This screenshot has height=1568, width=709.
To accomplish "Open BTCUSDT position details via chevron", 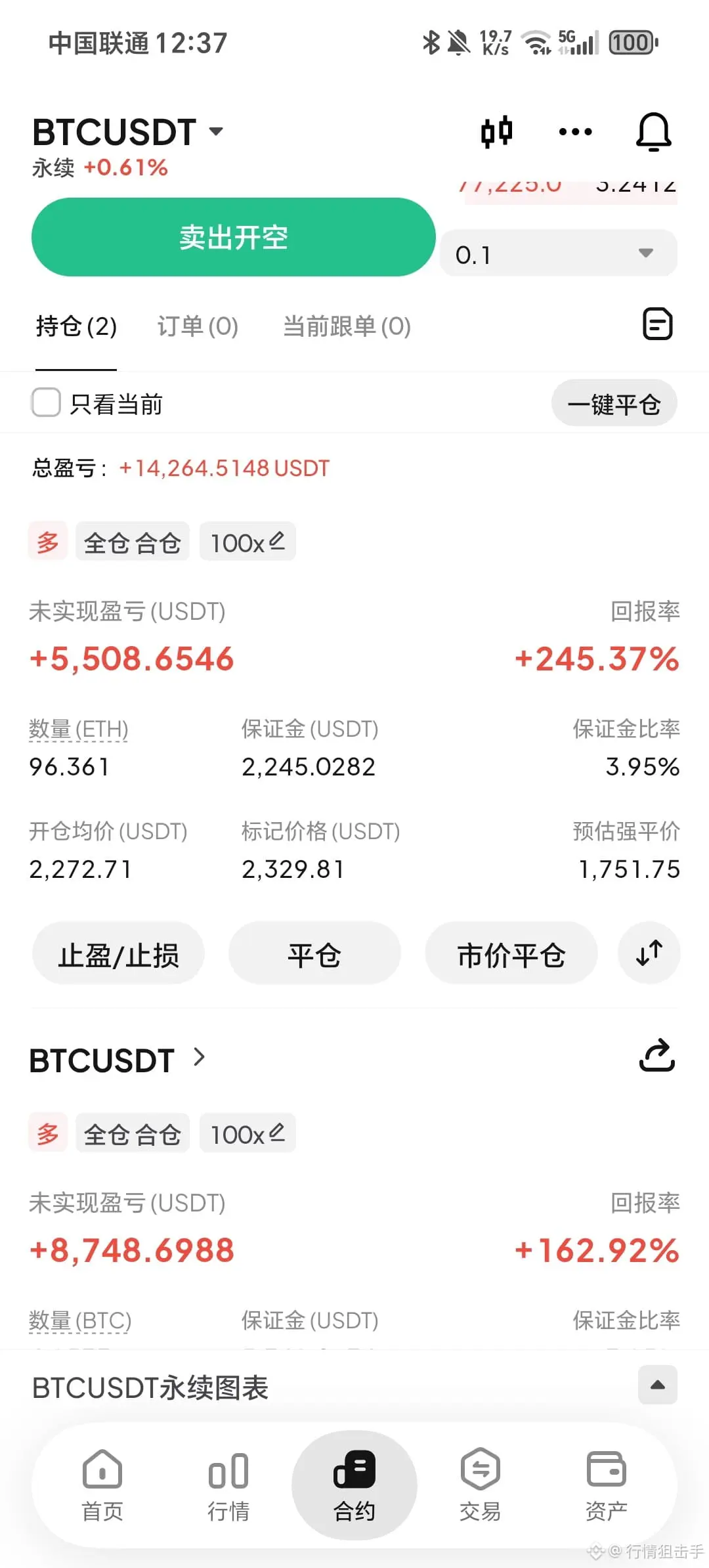I will coord(200,1057).
